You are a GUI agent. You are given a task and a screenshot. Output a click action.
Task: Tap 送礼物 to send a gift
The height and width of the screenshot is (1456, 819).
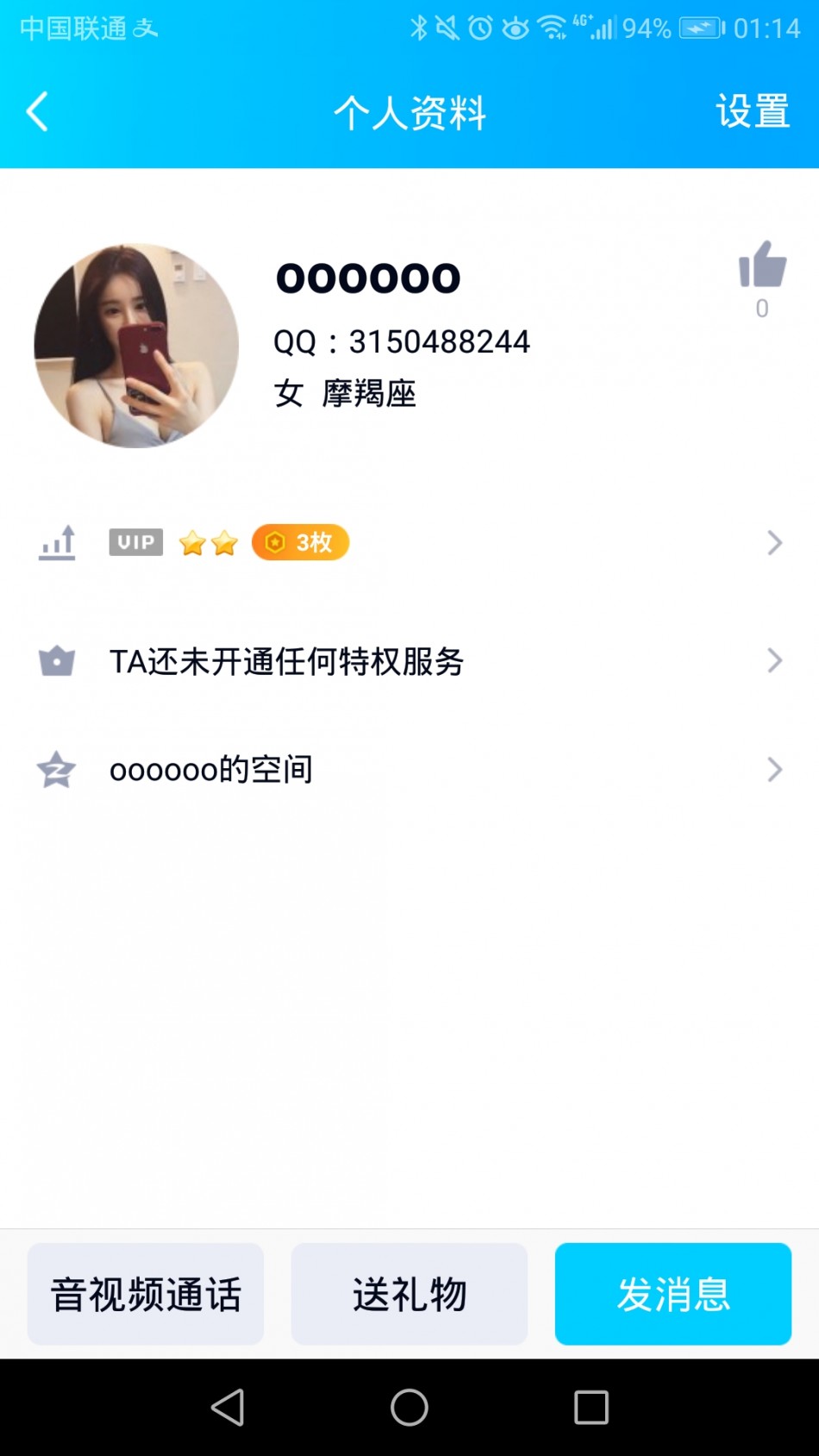[409, 1294]
